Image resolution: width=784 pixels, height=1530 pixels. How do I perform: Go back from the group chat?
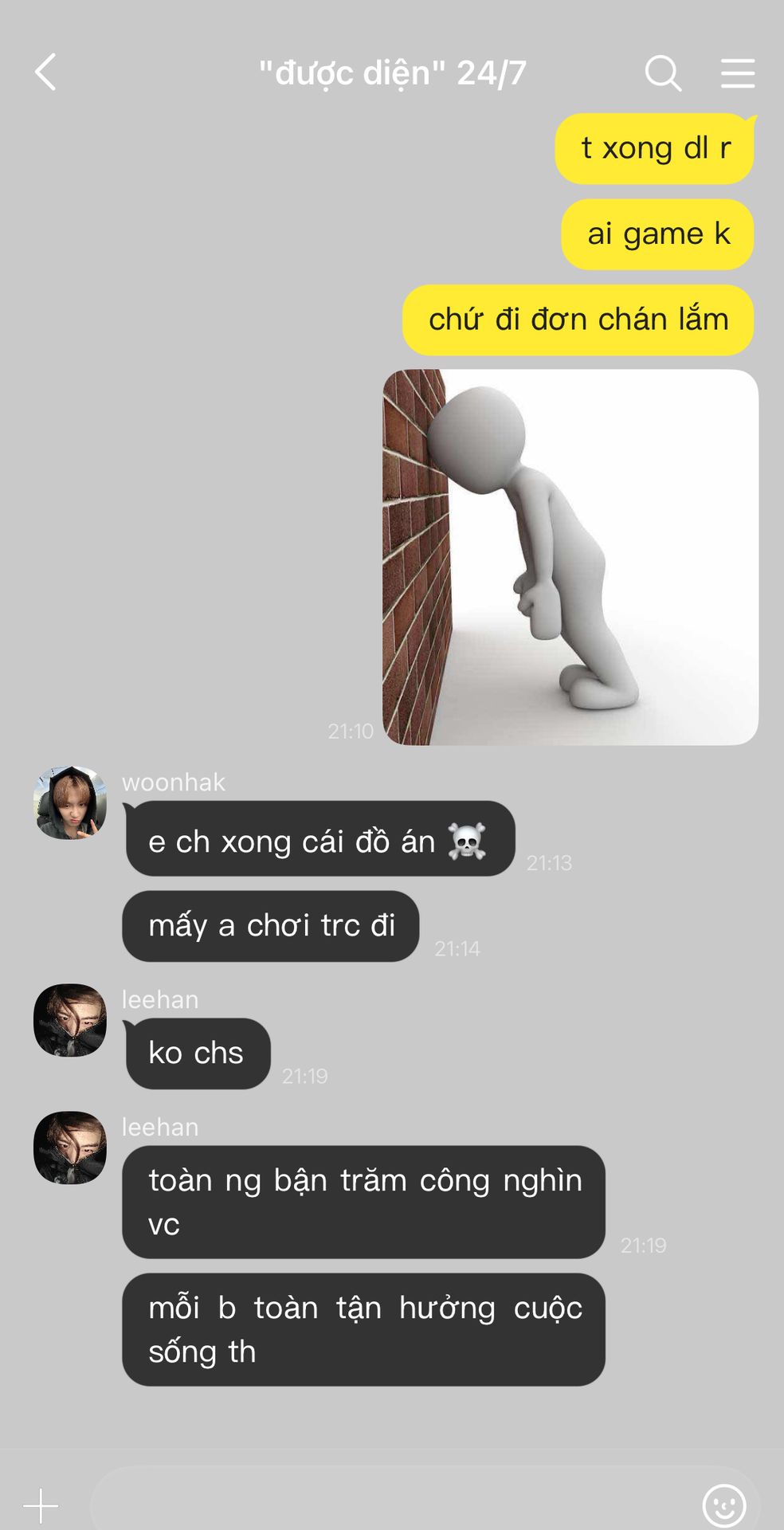[x=46, y=73]
